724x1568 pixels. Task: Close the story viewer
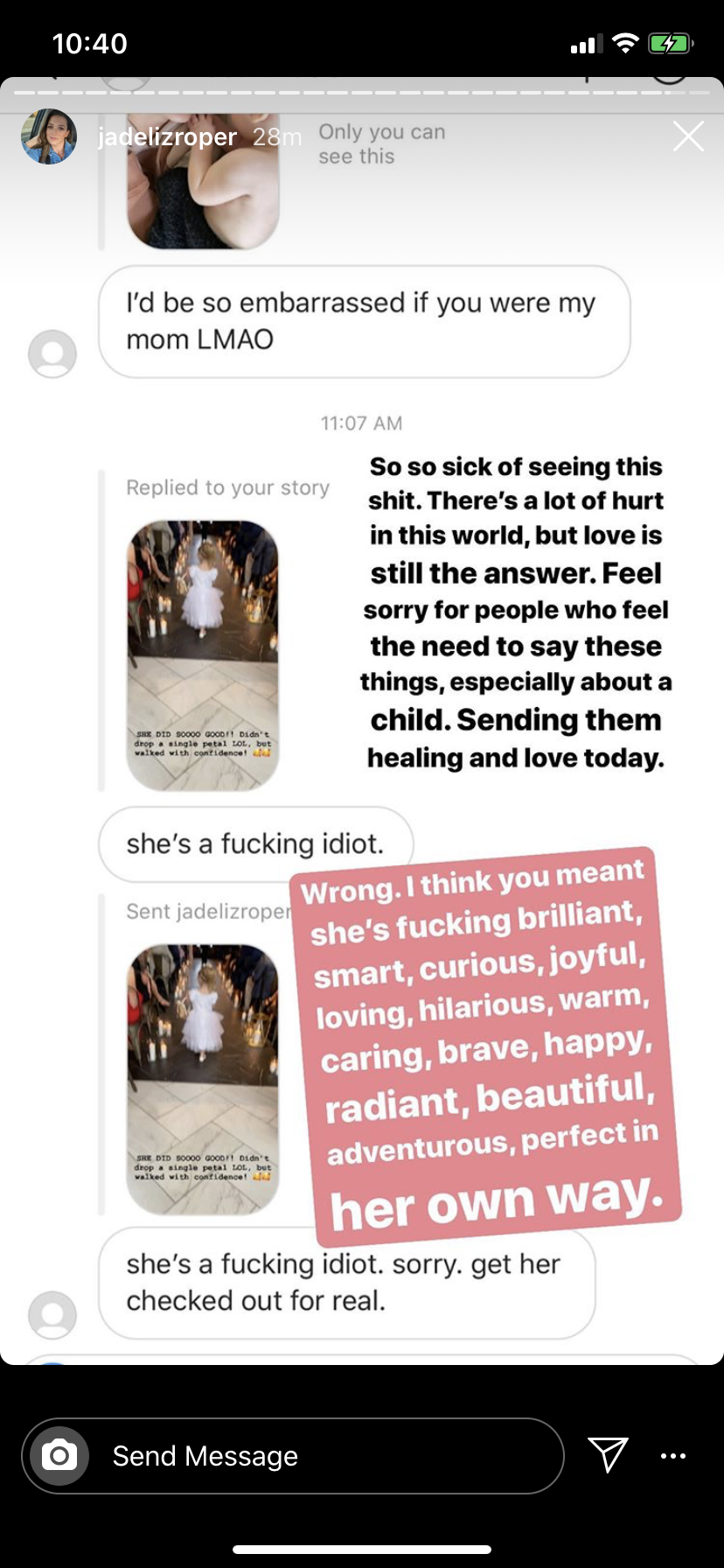pos(688,136)
